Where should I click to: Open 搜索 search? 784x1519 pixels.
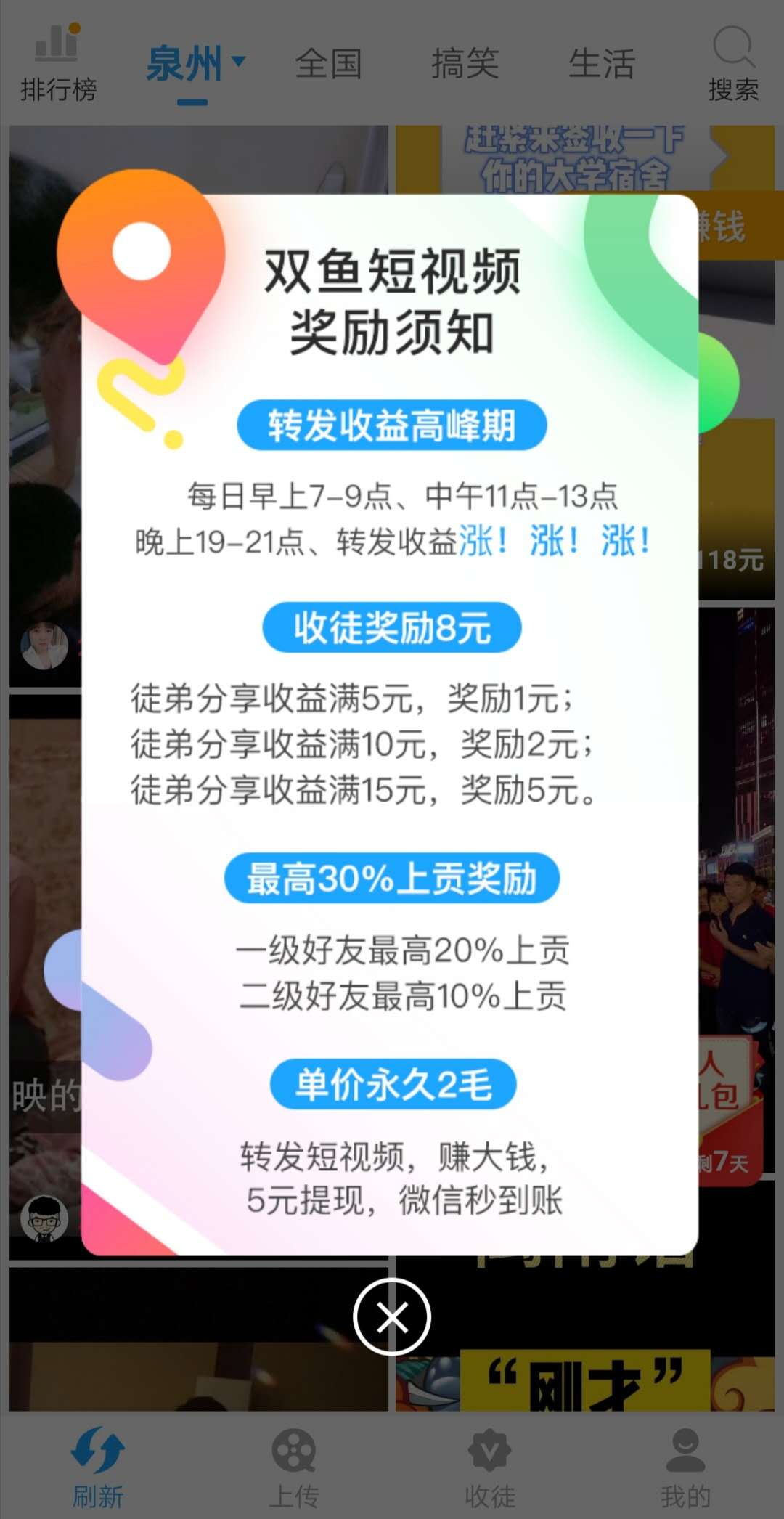(x=733, y=64)
